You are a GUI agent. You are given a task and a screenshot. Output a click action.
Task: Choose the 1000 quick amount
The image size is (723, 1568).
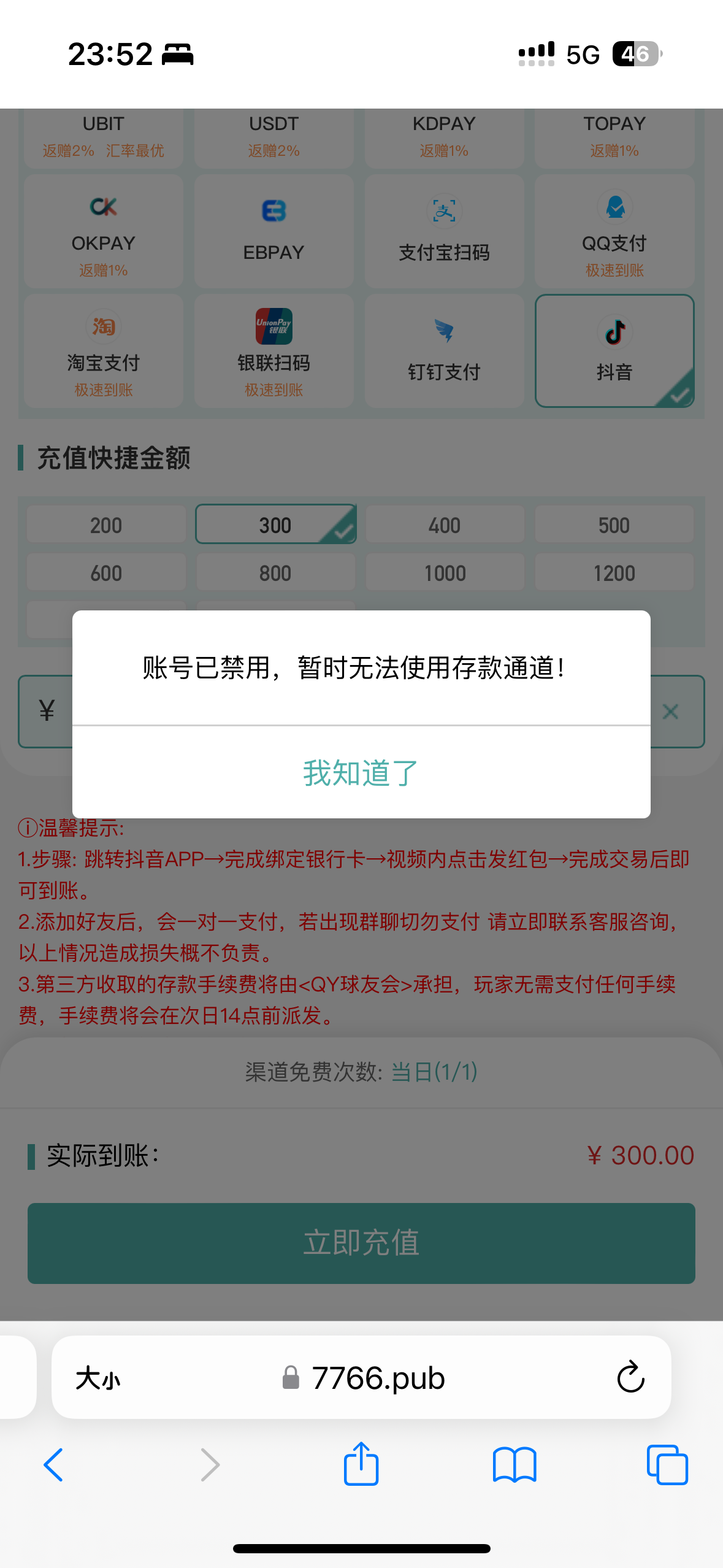[x=445, y=572]
